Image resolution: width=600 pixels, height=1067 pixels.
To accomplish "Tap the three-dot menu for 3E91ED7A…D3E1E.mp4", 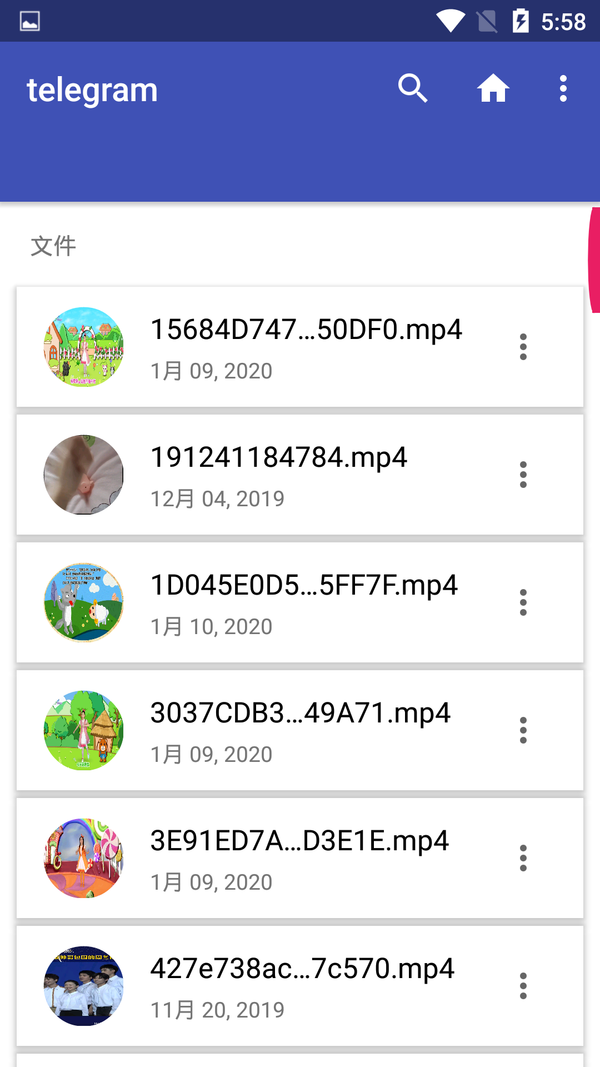I will 523,859.
